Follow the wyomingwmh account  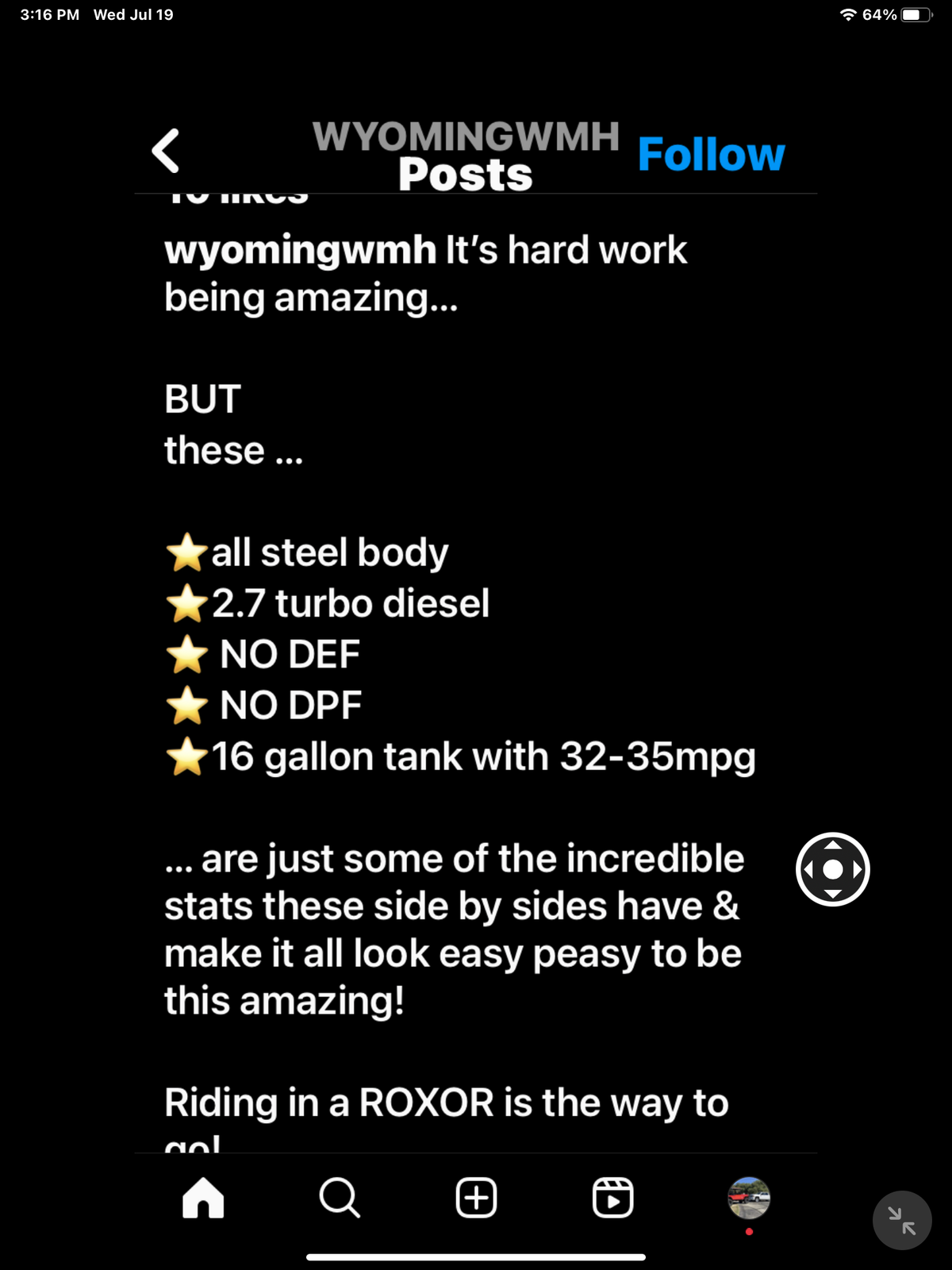tap(711, 154)
